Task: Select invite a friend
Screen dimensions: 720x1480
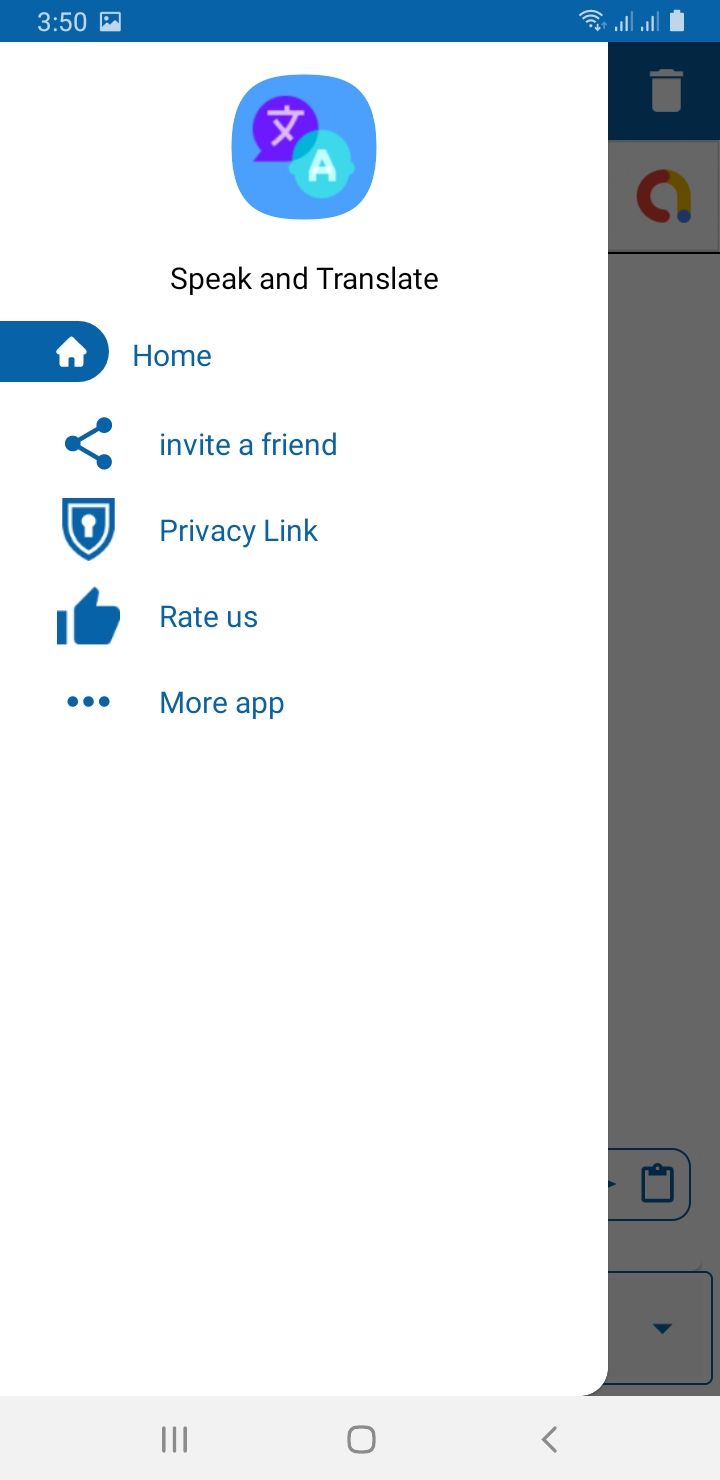Action: click(247, 444)
